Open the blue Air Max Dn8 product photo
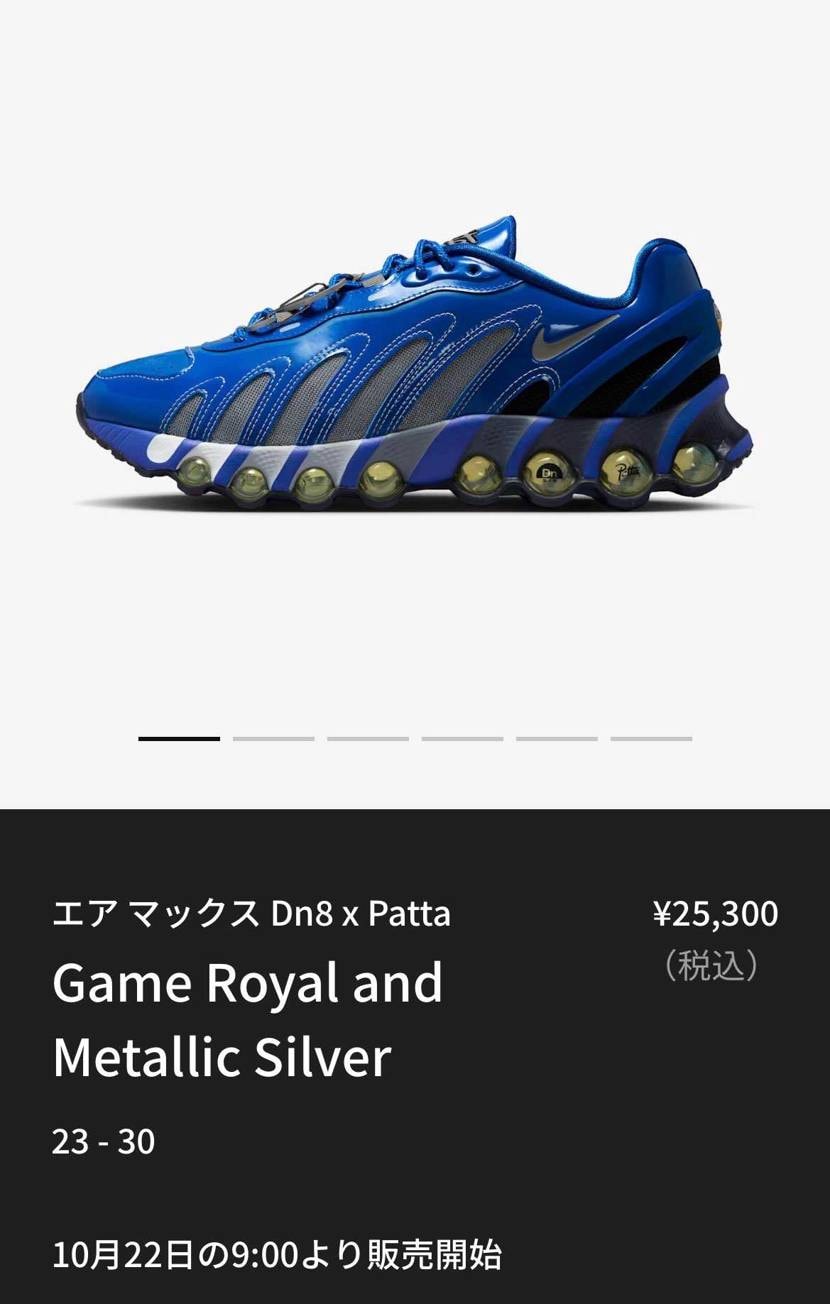 (x=415, y=370)
